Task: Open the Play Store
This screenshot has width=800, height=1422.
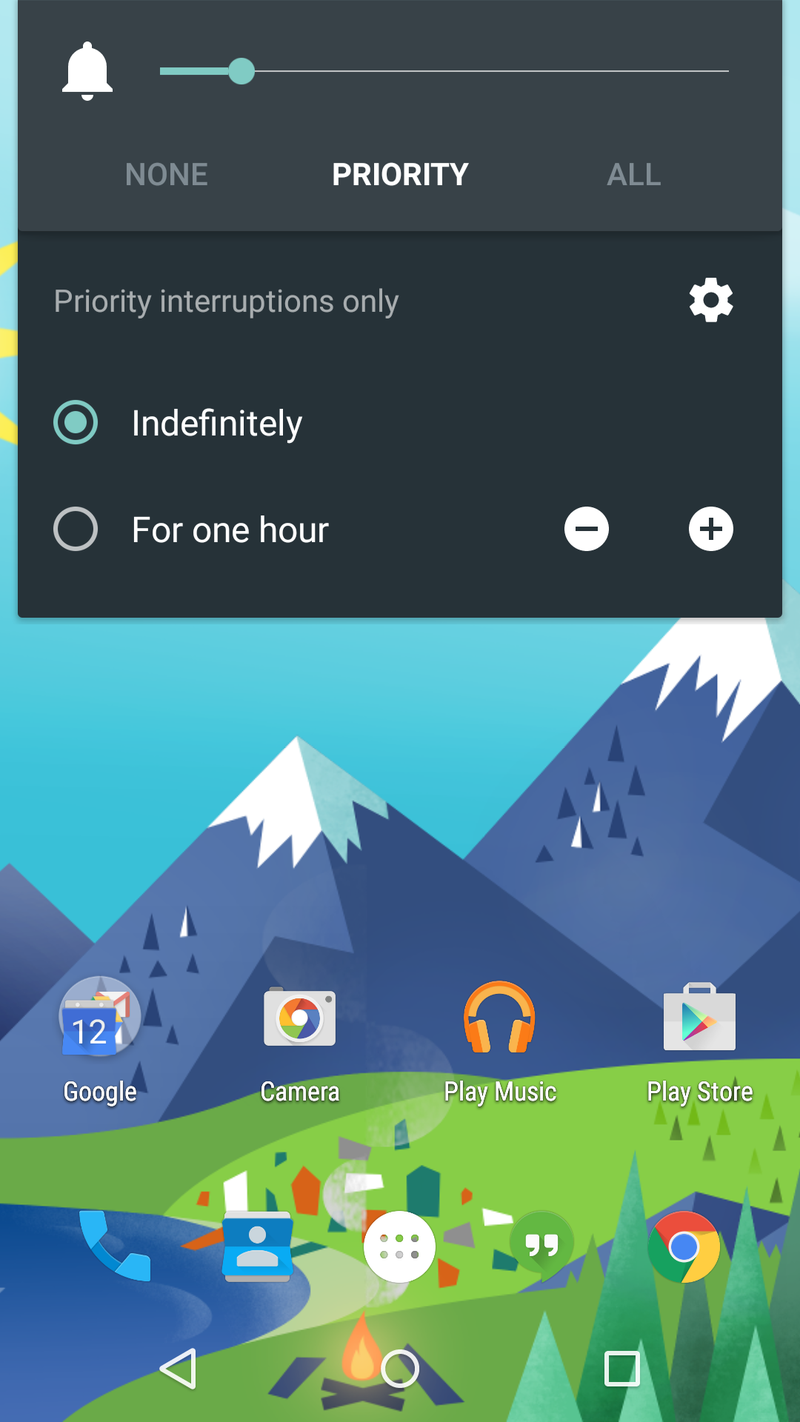Action: click(x=700, y=1017)
